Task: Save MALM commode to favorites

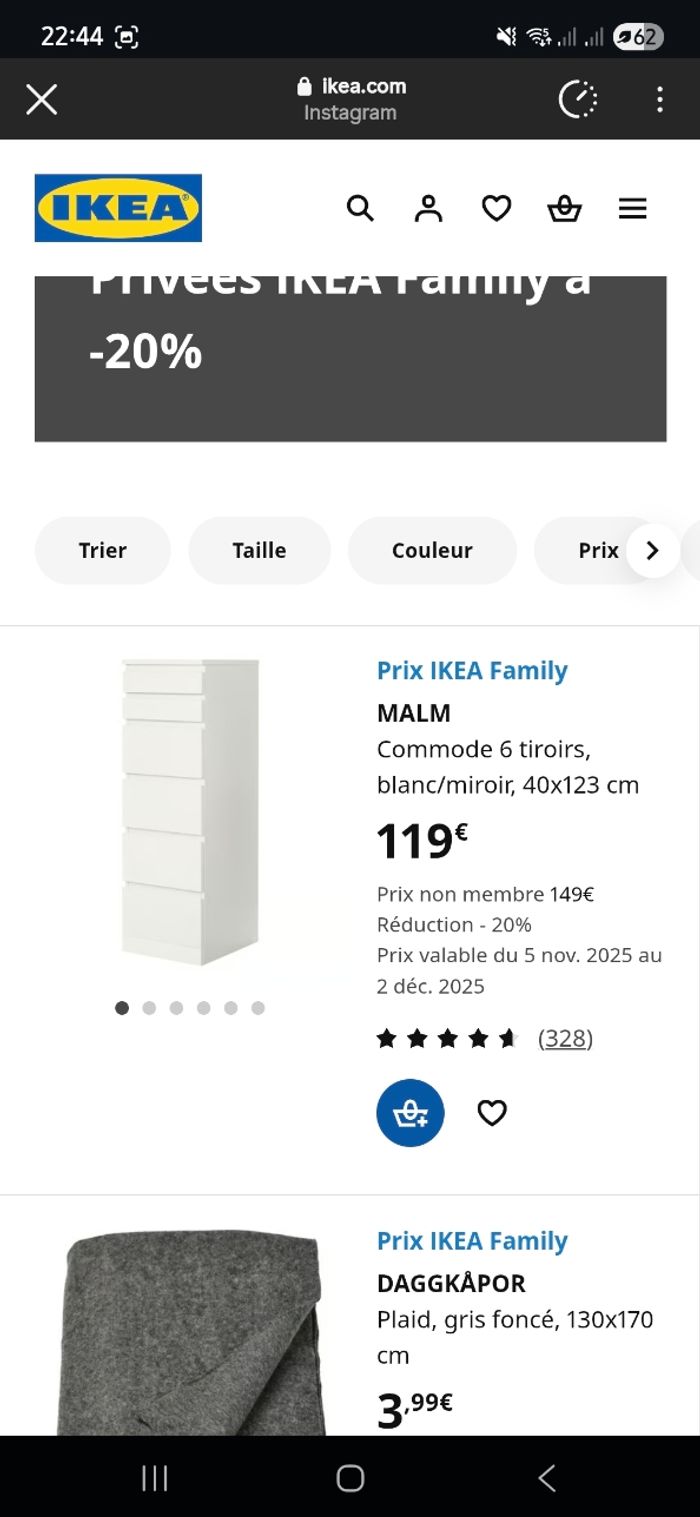Action: point(492,1113)
